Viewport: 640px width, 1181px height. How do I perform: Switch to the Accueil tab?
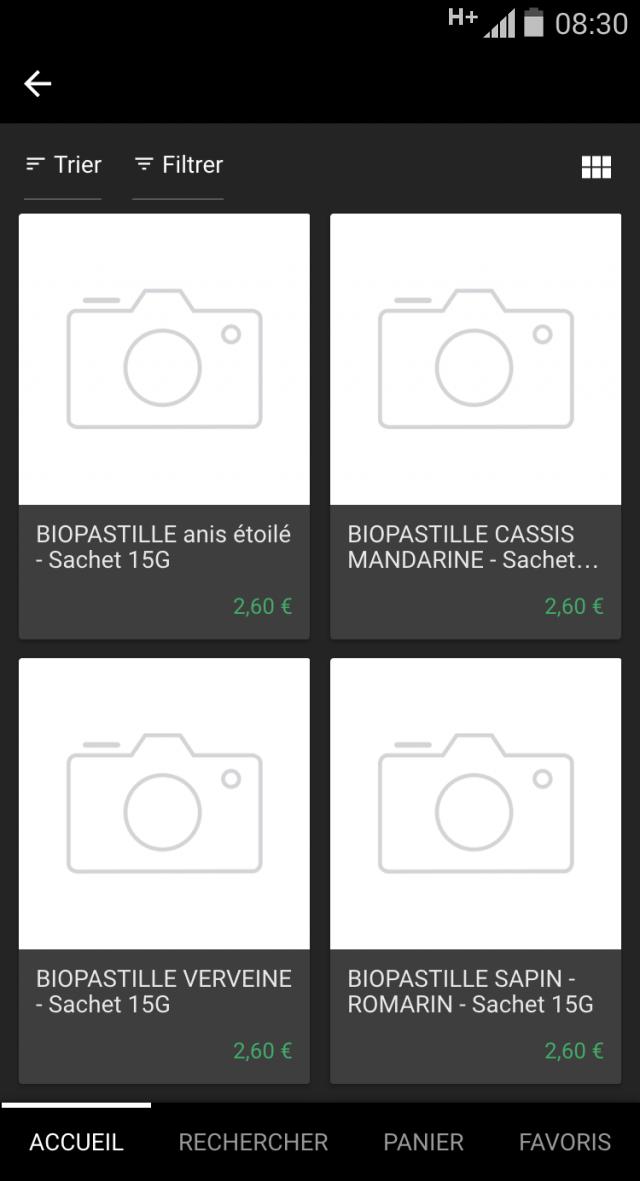point(76,1142)
